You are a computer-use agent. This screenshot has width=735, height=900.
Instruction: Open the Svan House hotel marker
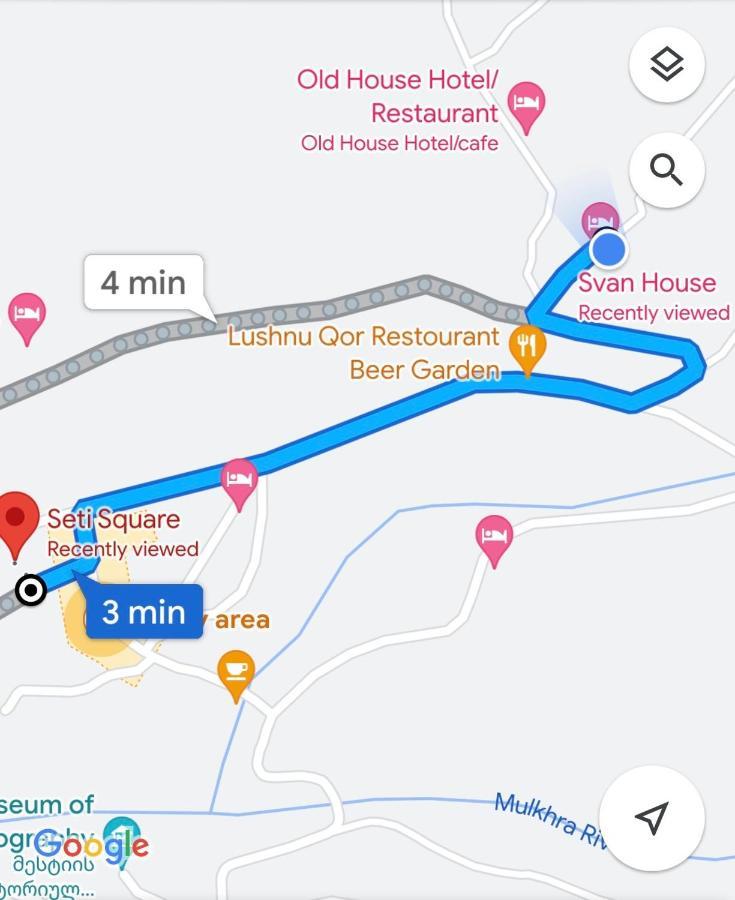600,218
